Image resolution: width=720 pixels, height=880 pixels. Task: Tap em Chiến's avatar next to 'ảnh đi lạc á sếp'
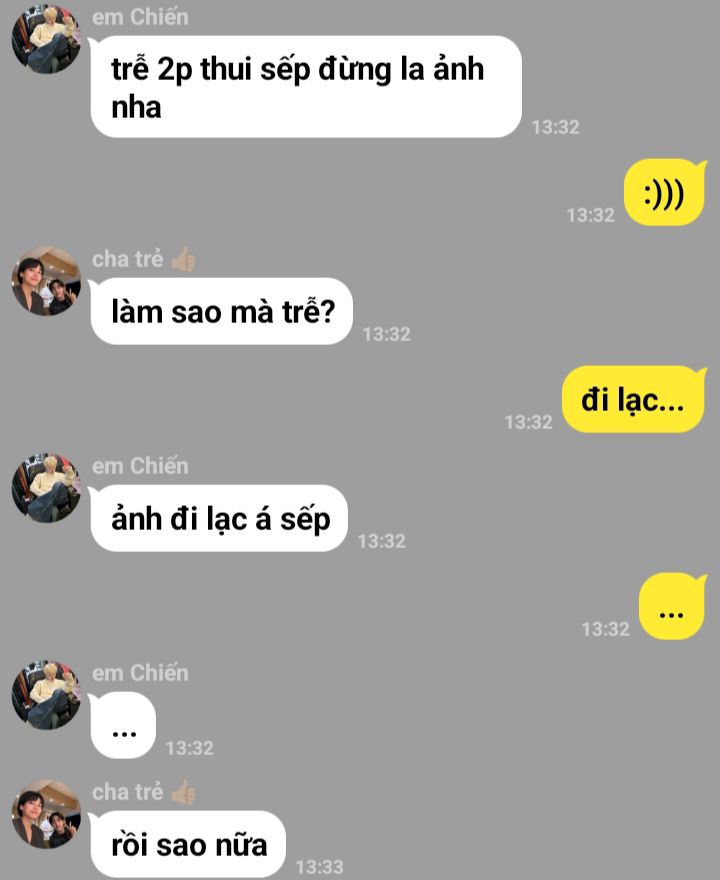[x=46, y=487]
